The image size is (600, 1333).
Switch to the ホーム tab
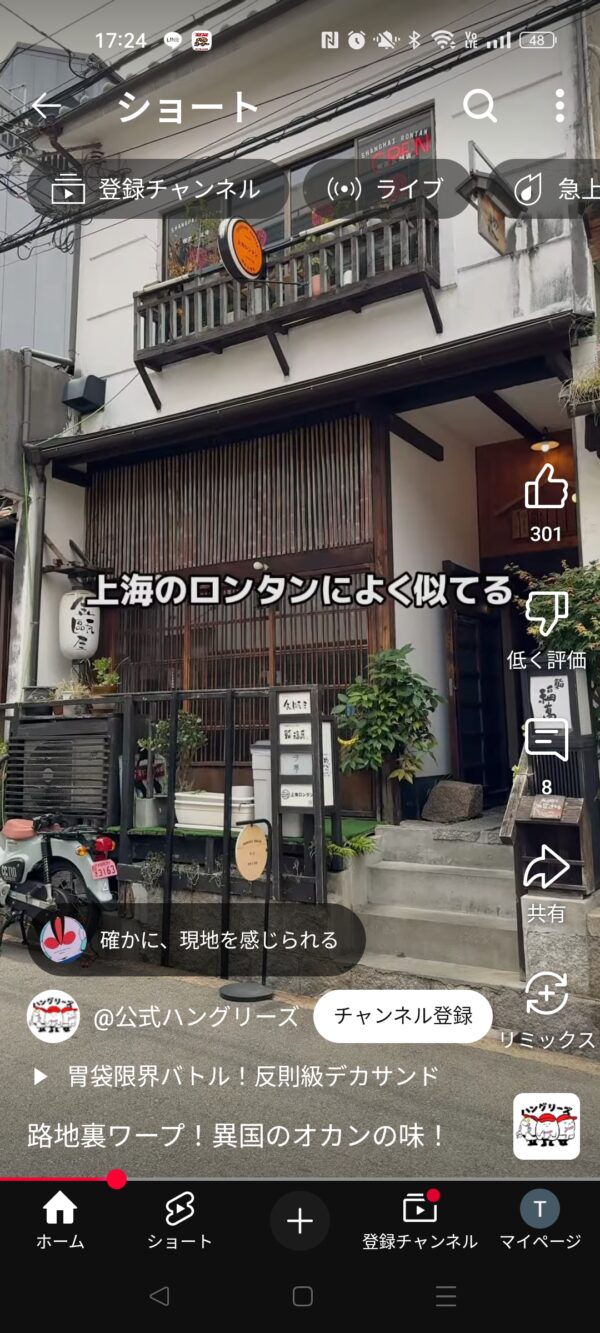pos(60,1221)
